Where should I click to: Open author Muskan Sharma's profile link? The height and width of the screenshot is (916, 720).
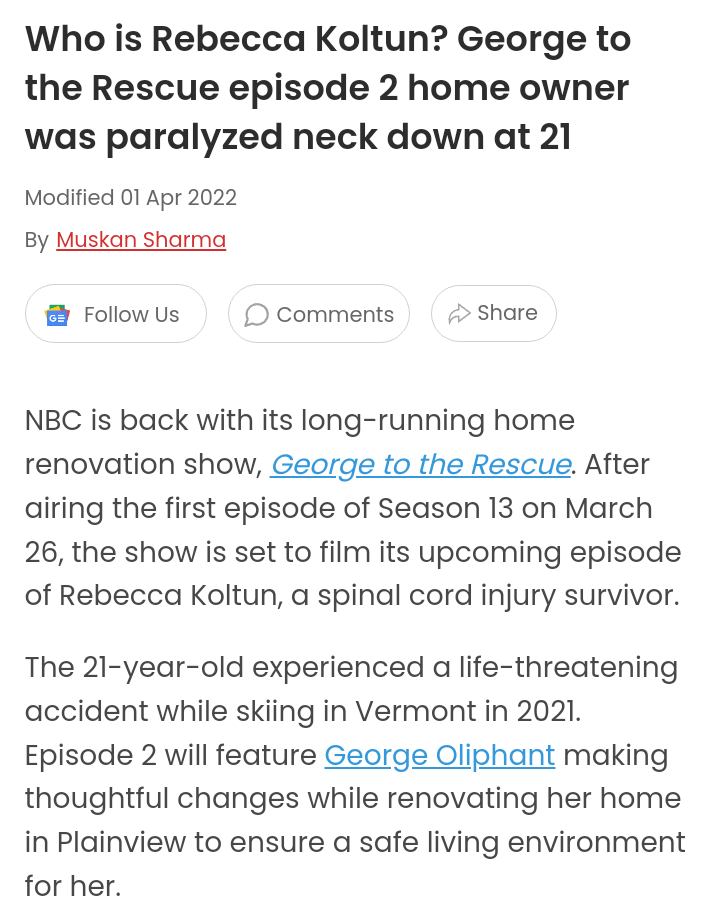(141, 240)
